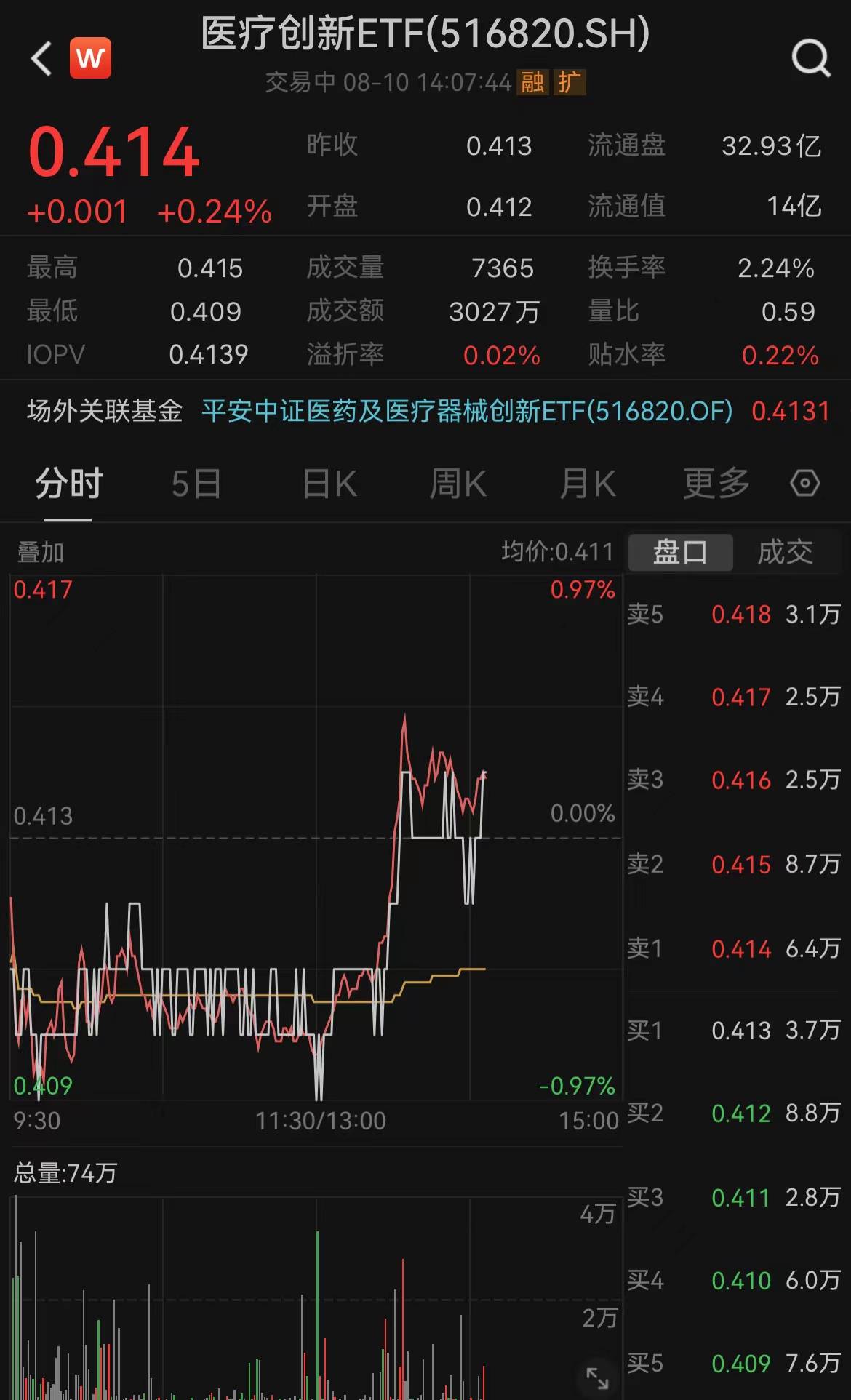Switch to the 5日 tab

pyautogui.click(x=195, y=482)
